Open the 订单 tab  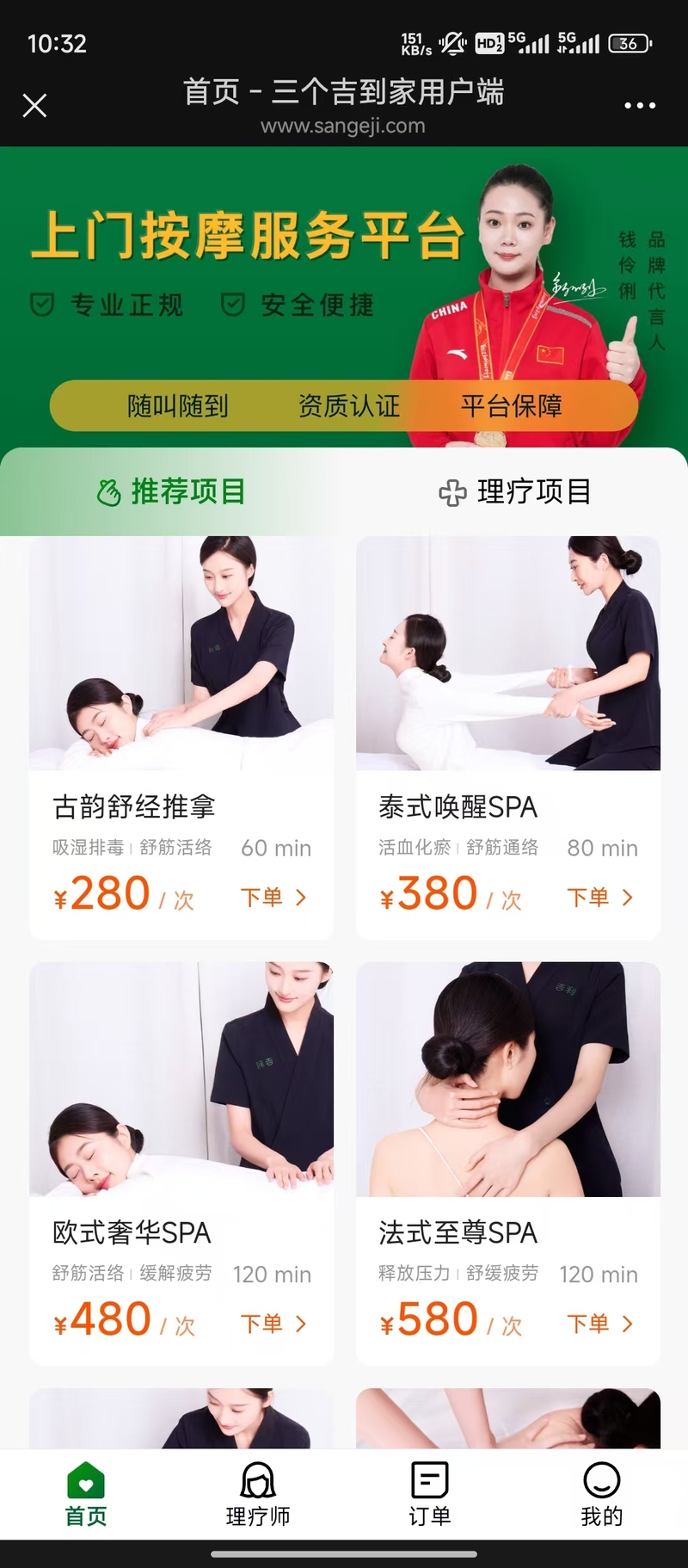coord(430,1495)
